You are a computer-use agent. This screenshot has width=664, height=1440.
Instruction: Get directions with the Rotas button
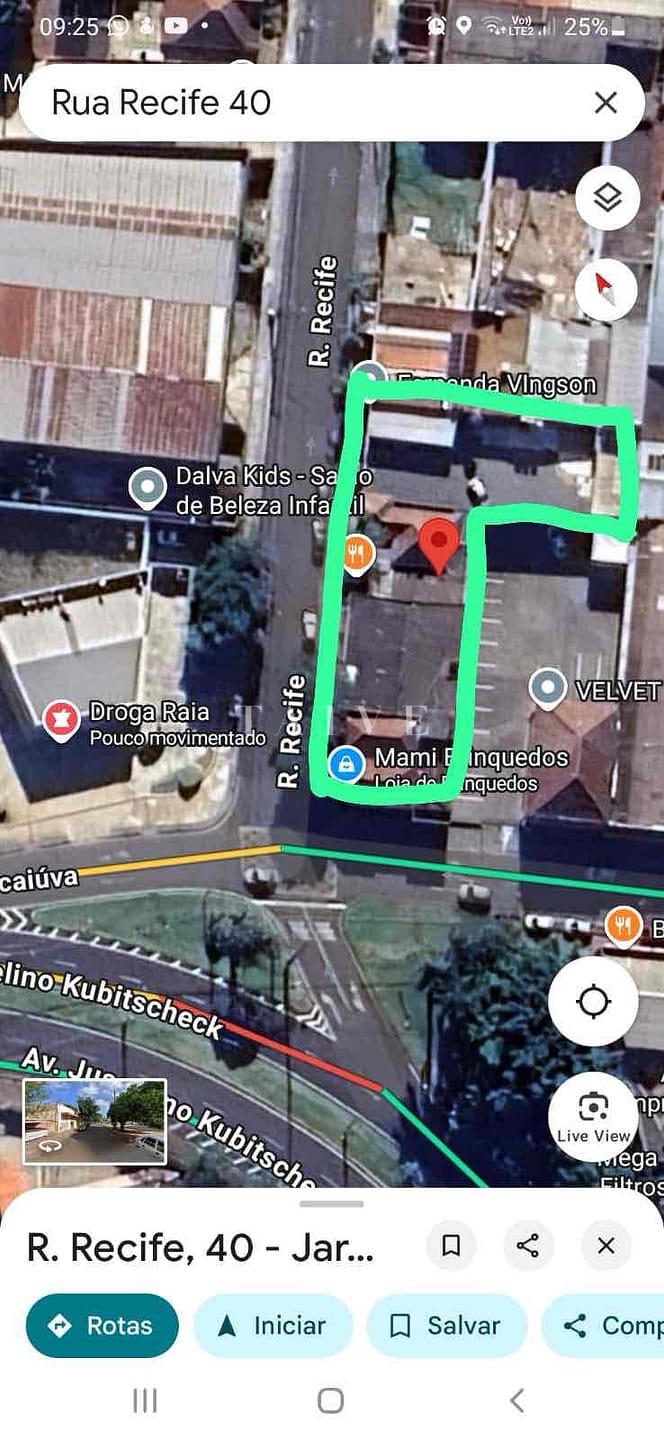coord(102,1326)
